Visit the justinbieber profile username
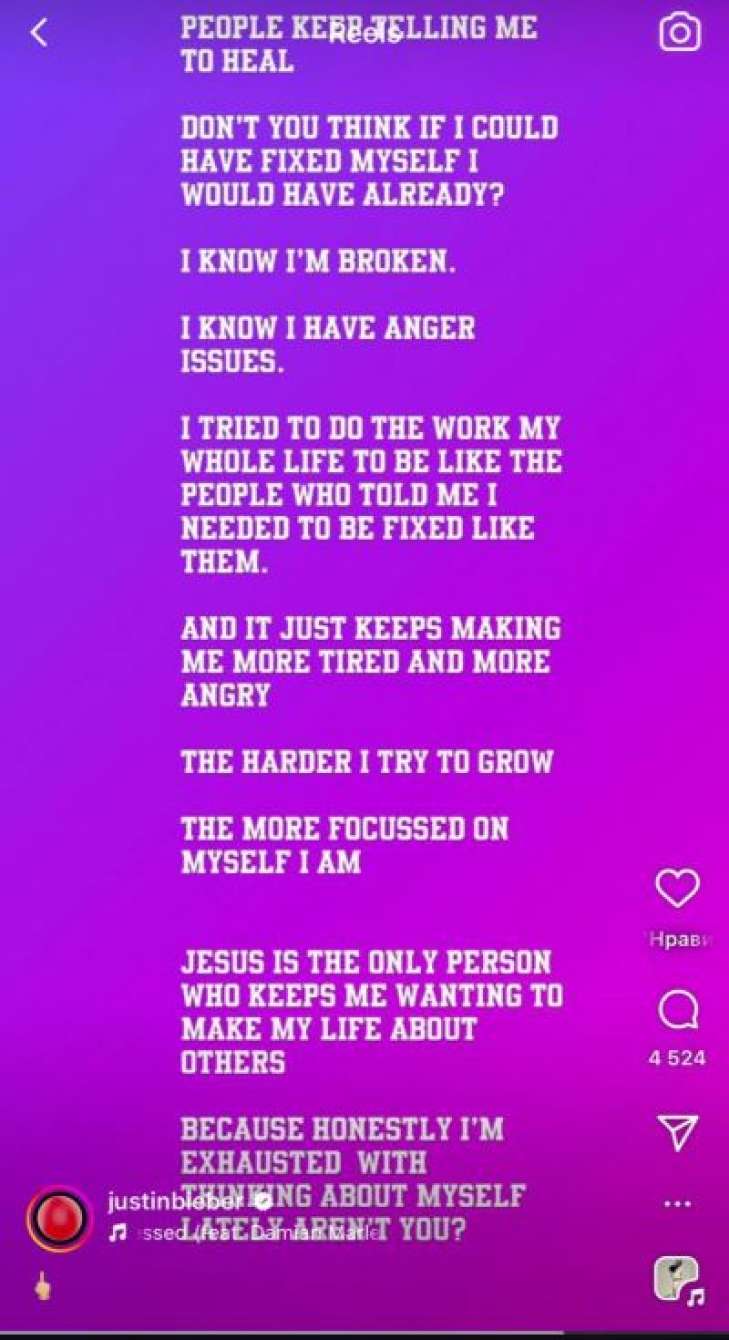The height and width of the screenshot is (1340, 729). click(175, 1202)
